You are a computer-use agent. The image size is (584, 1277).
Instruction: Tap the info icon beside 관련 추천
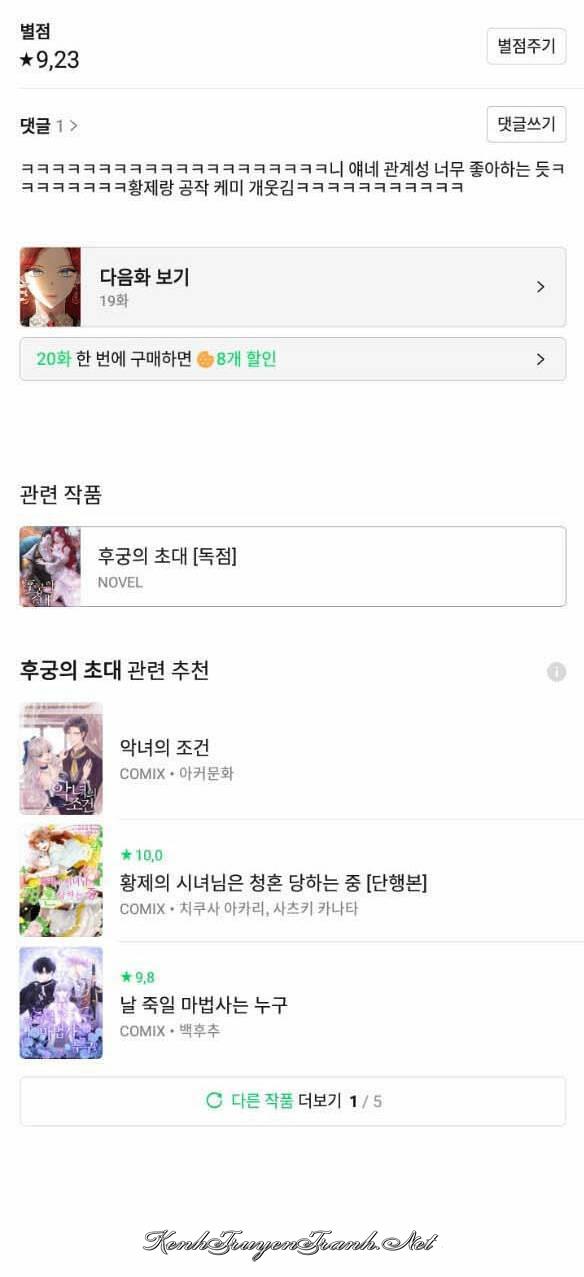556,672
